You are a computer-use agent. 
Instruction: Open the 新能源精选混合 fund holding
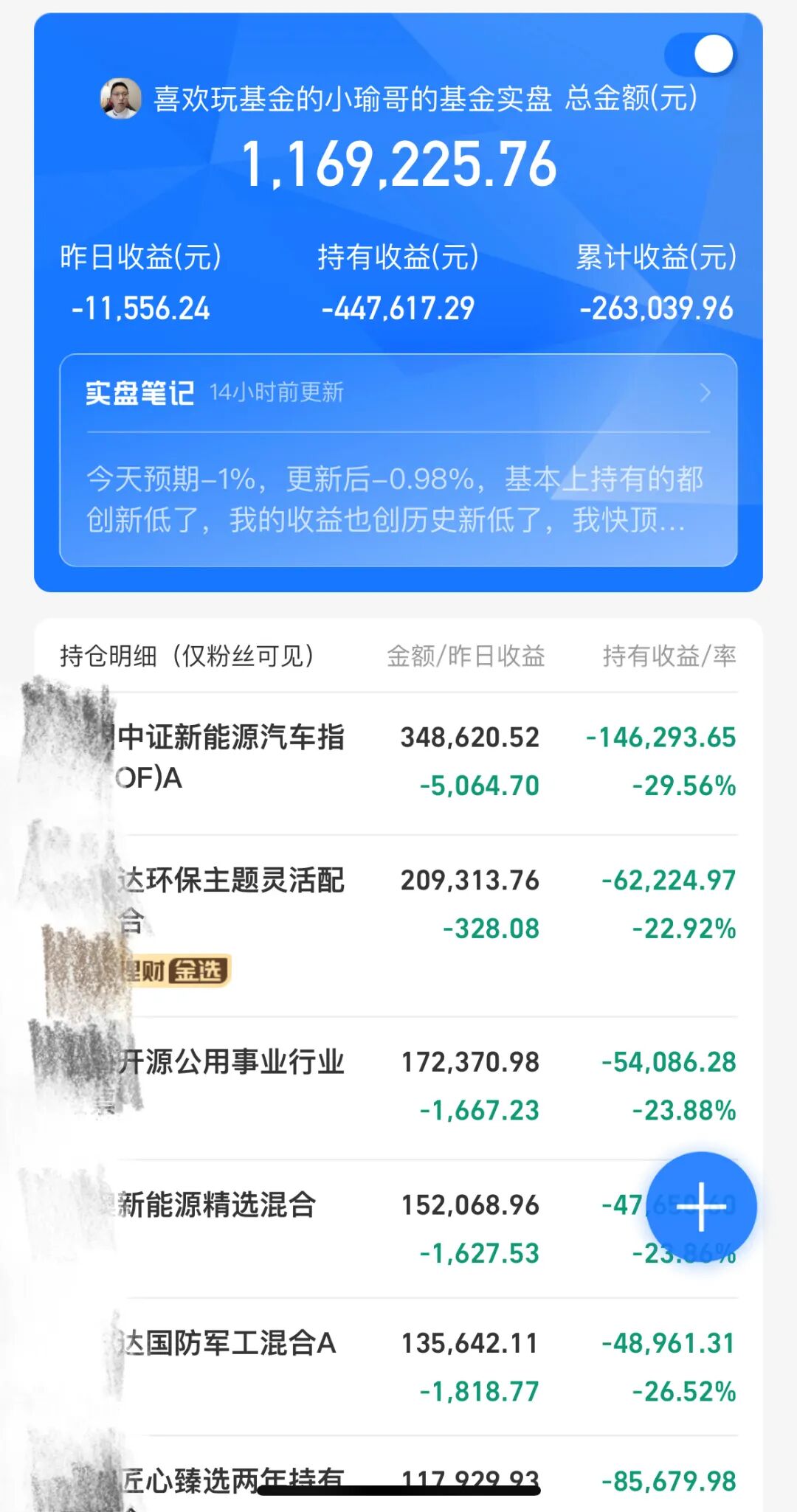398,1229
